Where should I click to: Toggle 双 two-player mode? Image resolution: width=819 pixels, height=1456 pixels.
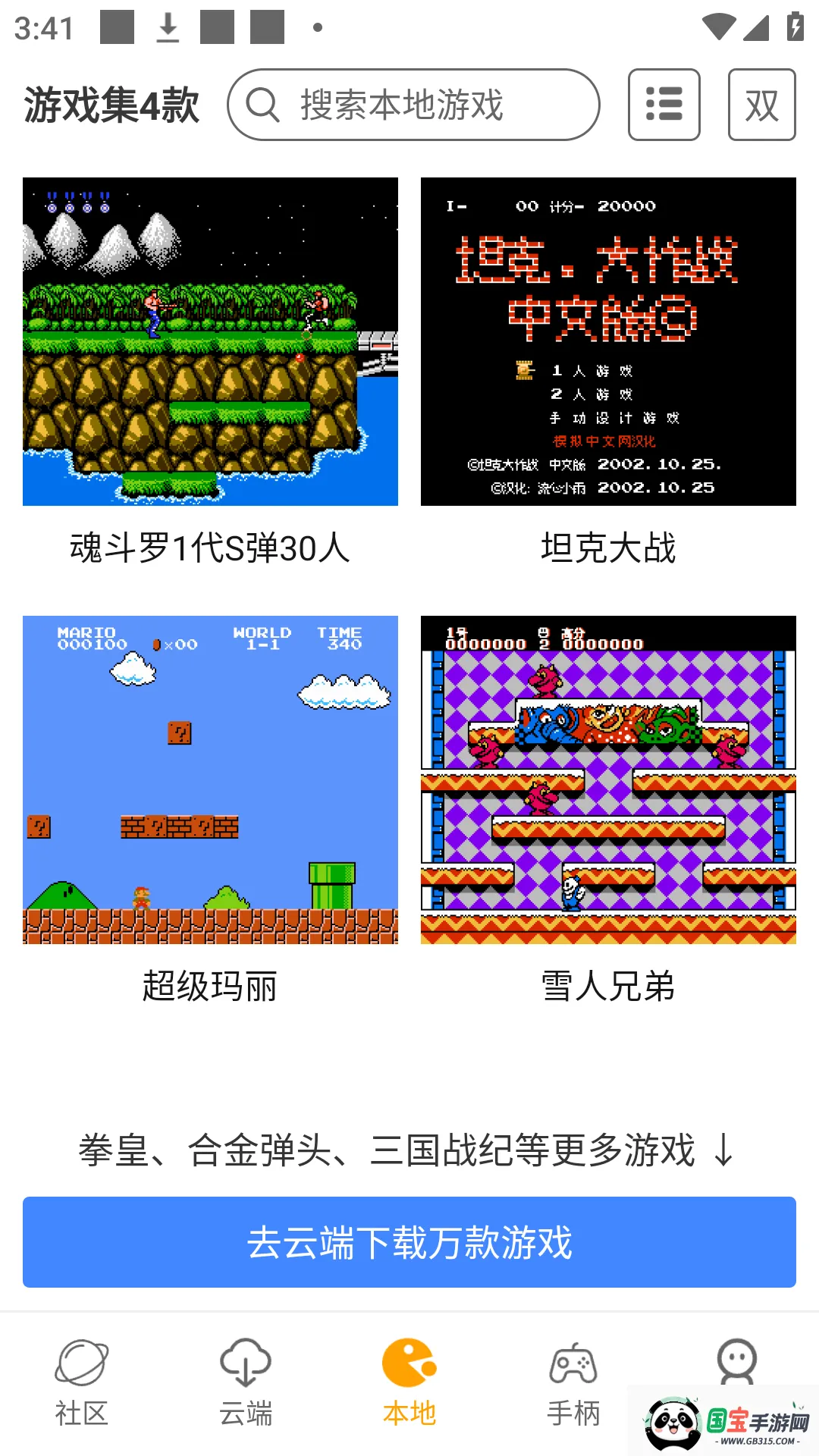pos(761,105)
